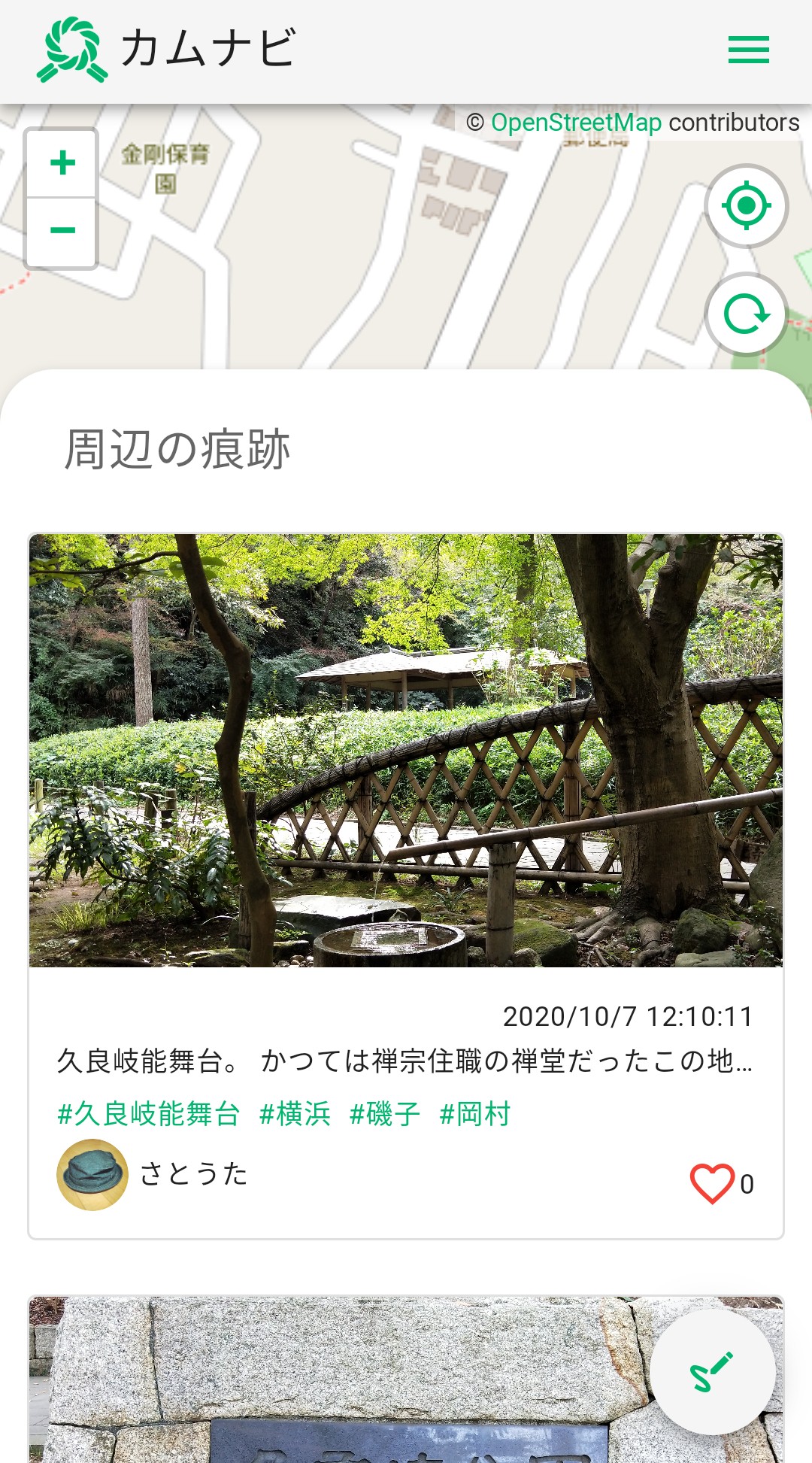Click さとうた's hat avatar

90,1175
